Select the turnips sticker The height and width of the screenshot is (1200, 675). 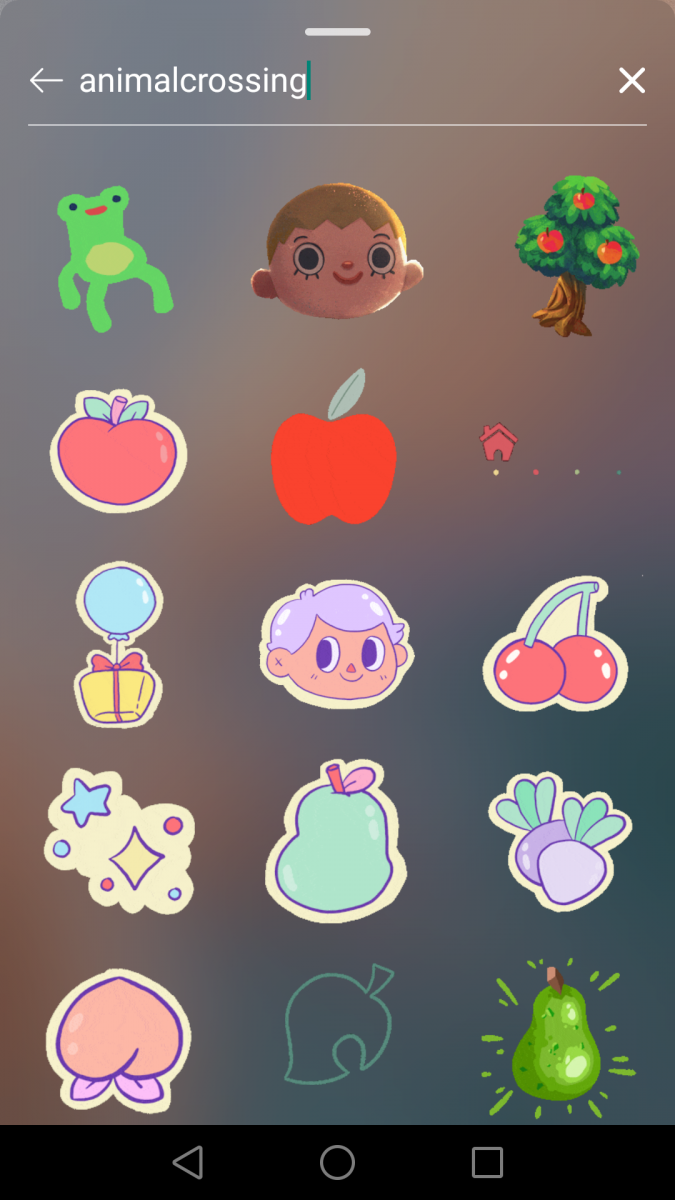pos(558,840)
